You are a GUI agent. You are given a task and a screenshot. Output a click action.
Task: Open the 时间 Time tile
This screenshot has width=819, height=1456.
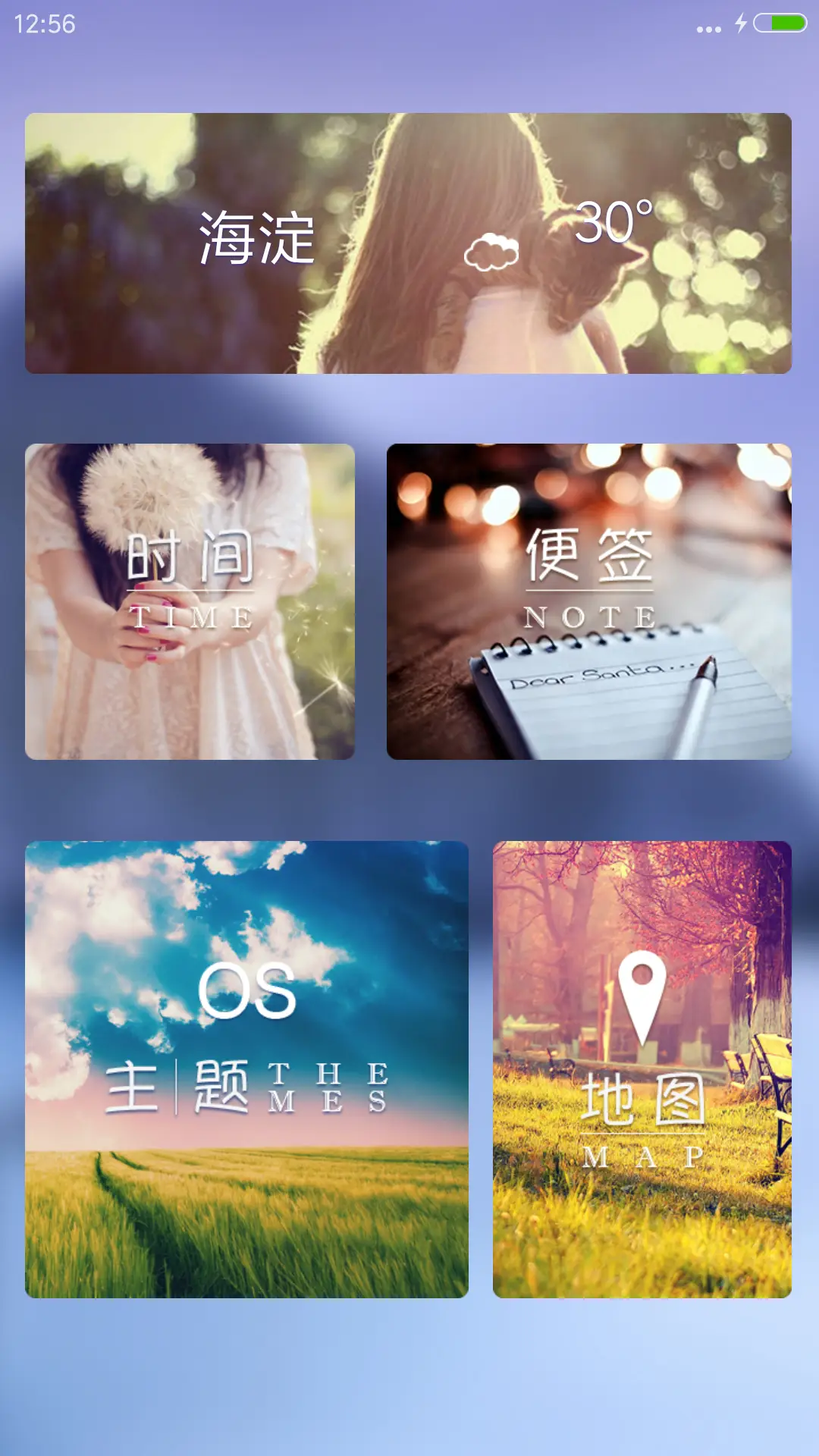[190, 601]
